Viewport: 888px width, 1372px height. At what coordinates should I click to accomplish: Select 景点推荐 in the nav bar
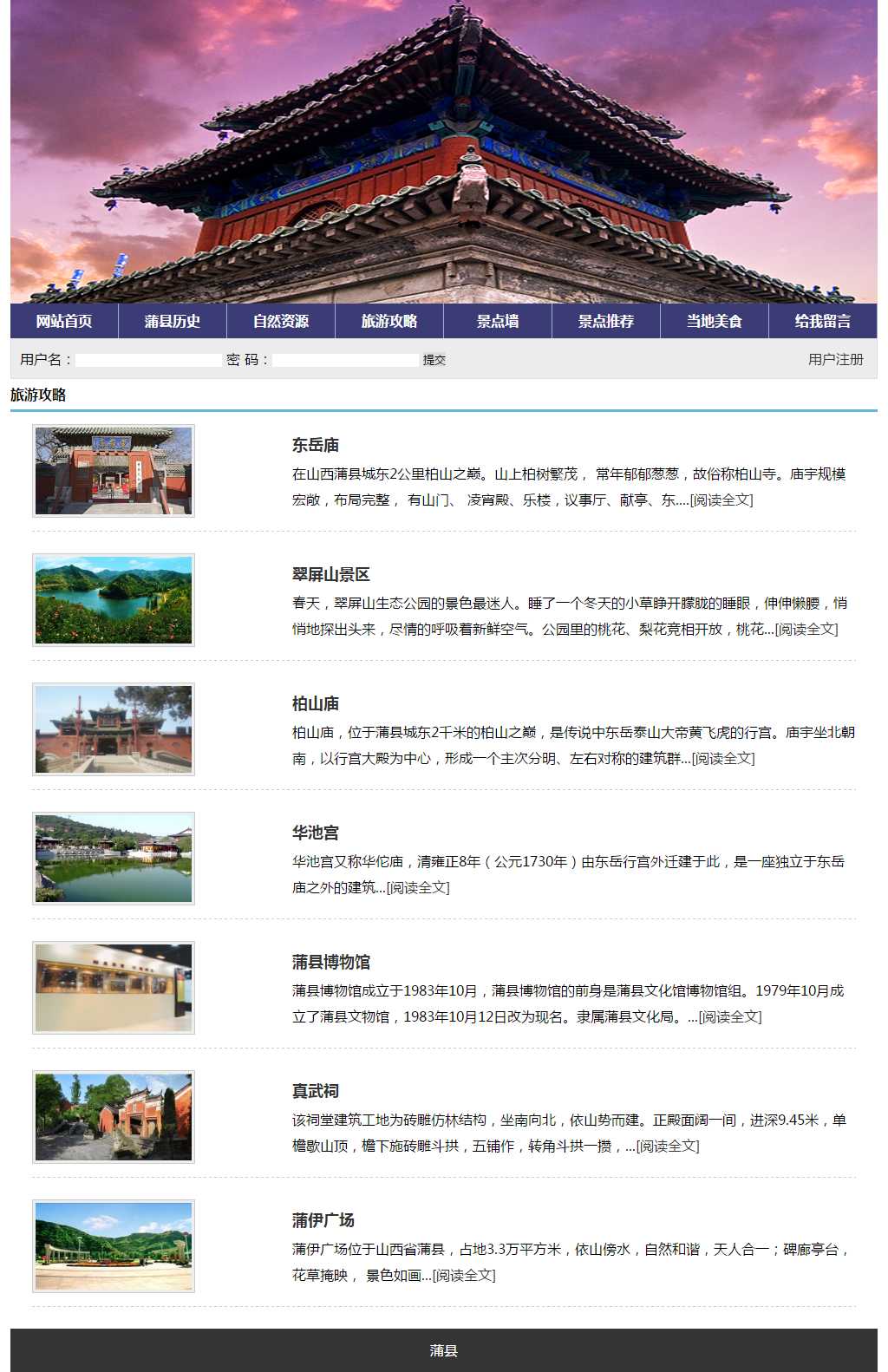606,321
